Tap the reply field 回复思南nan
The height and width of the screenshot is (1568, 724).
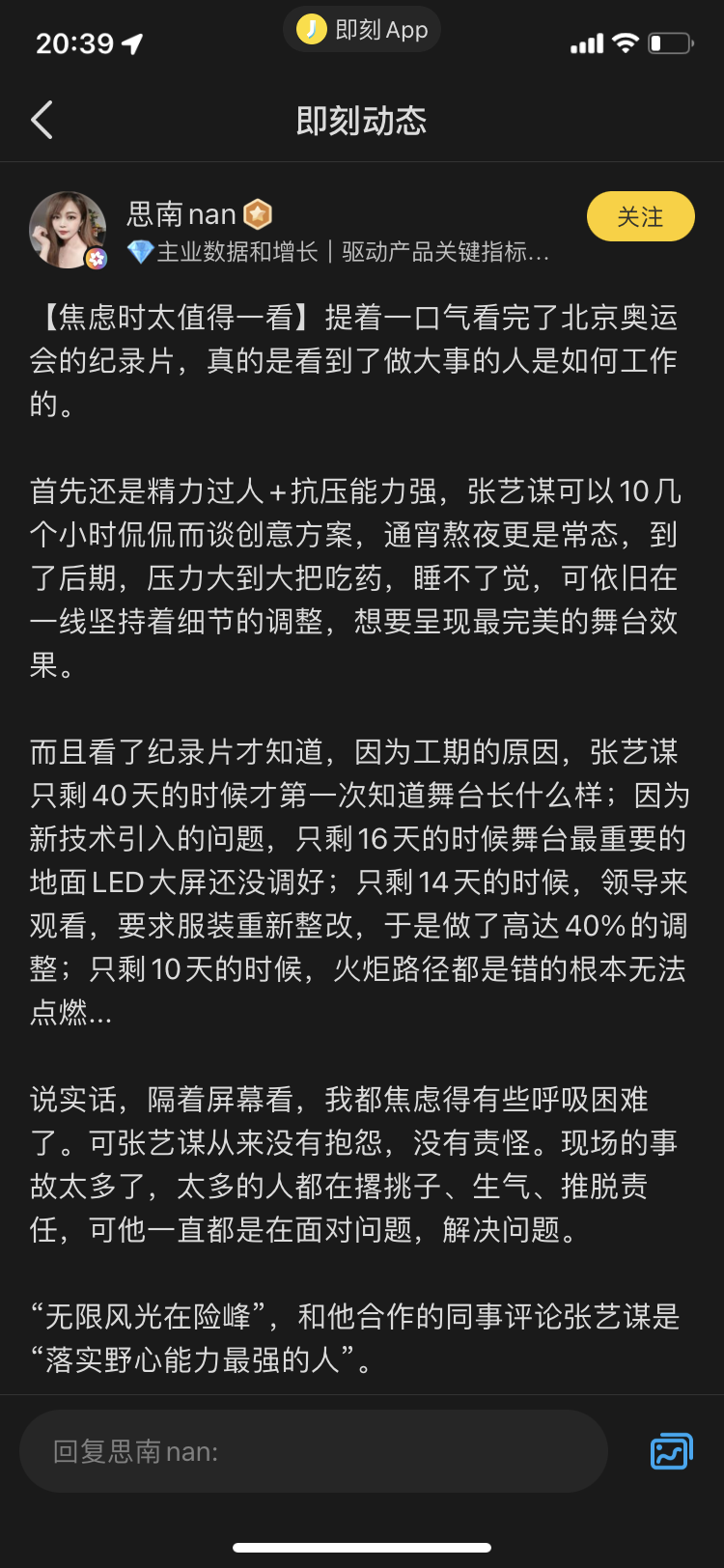(x=314, y=1450)
